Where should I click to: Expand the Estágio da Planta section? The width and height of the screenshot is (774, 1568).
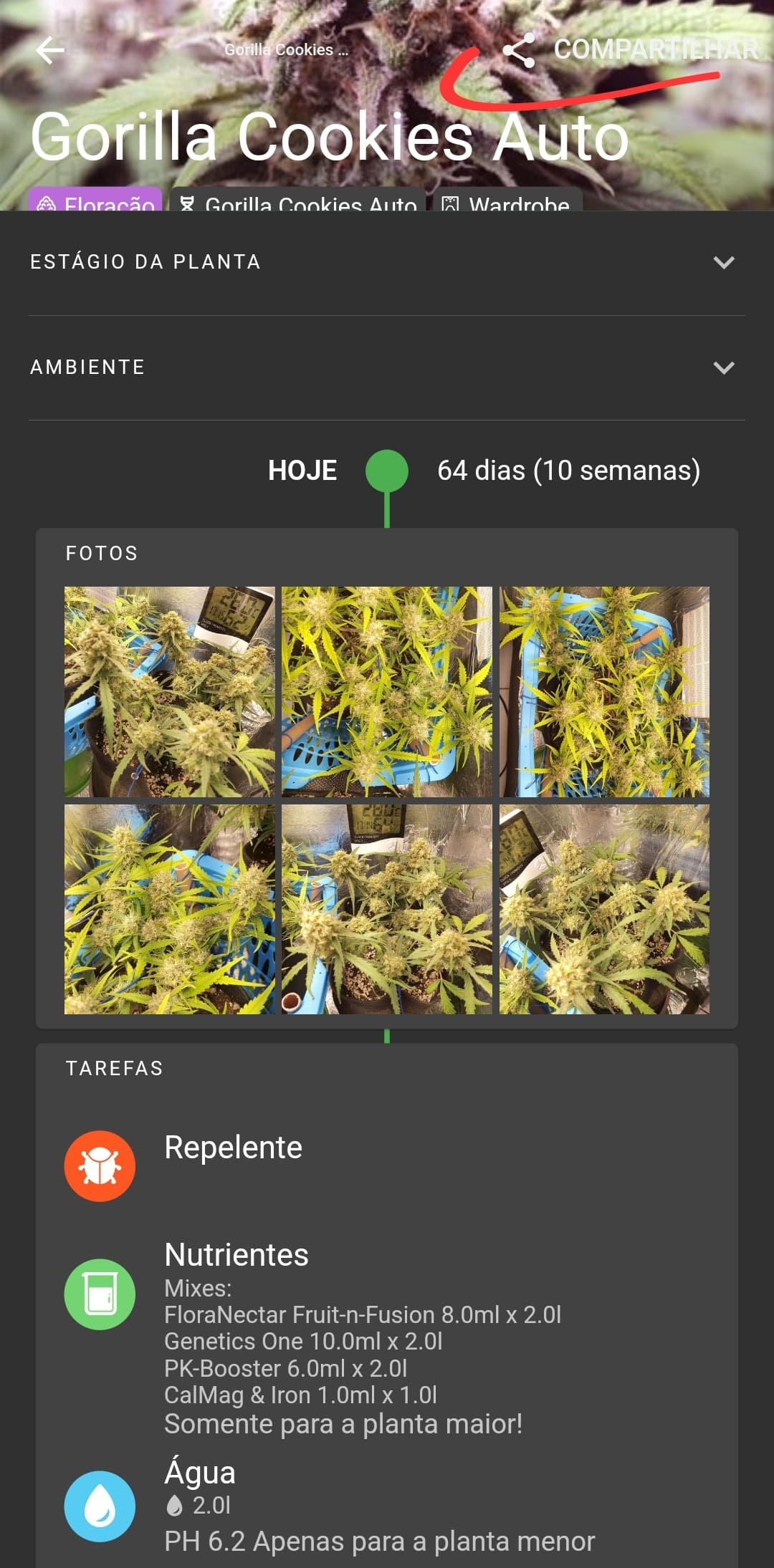(x=387, y=262)
